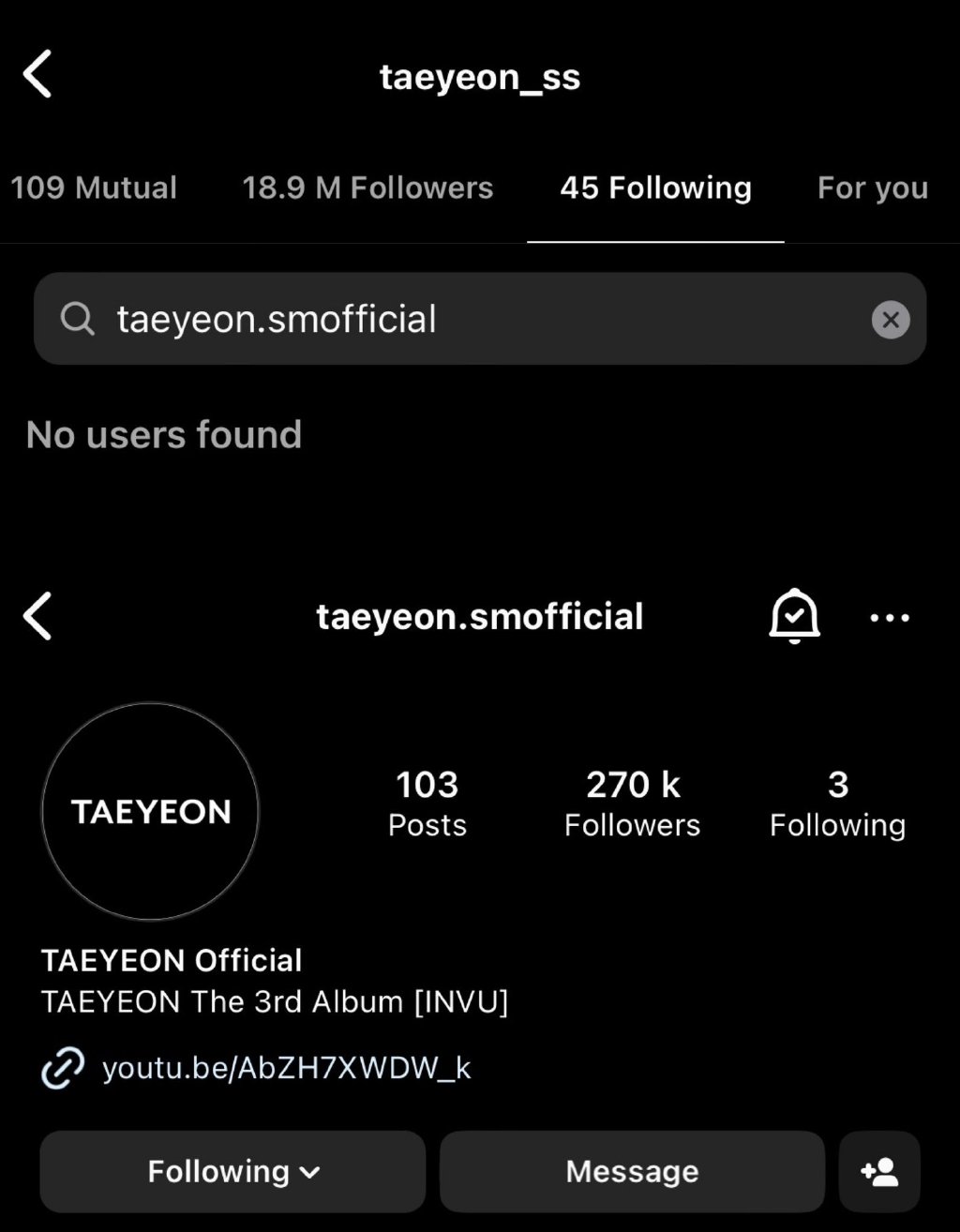Open the notification bell settings
The width and height of the screenshot is (960, 1232).
(794, 616)
